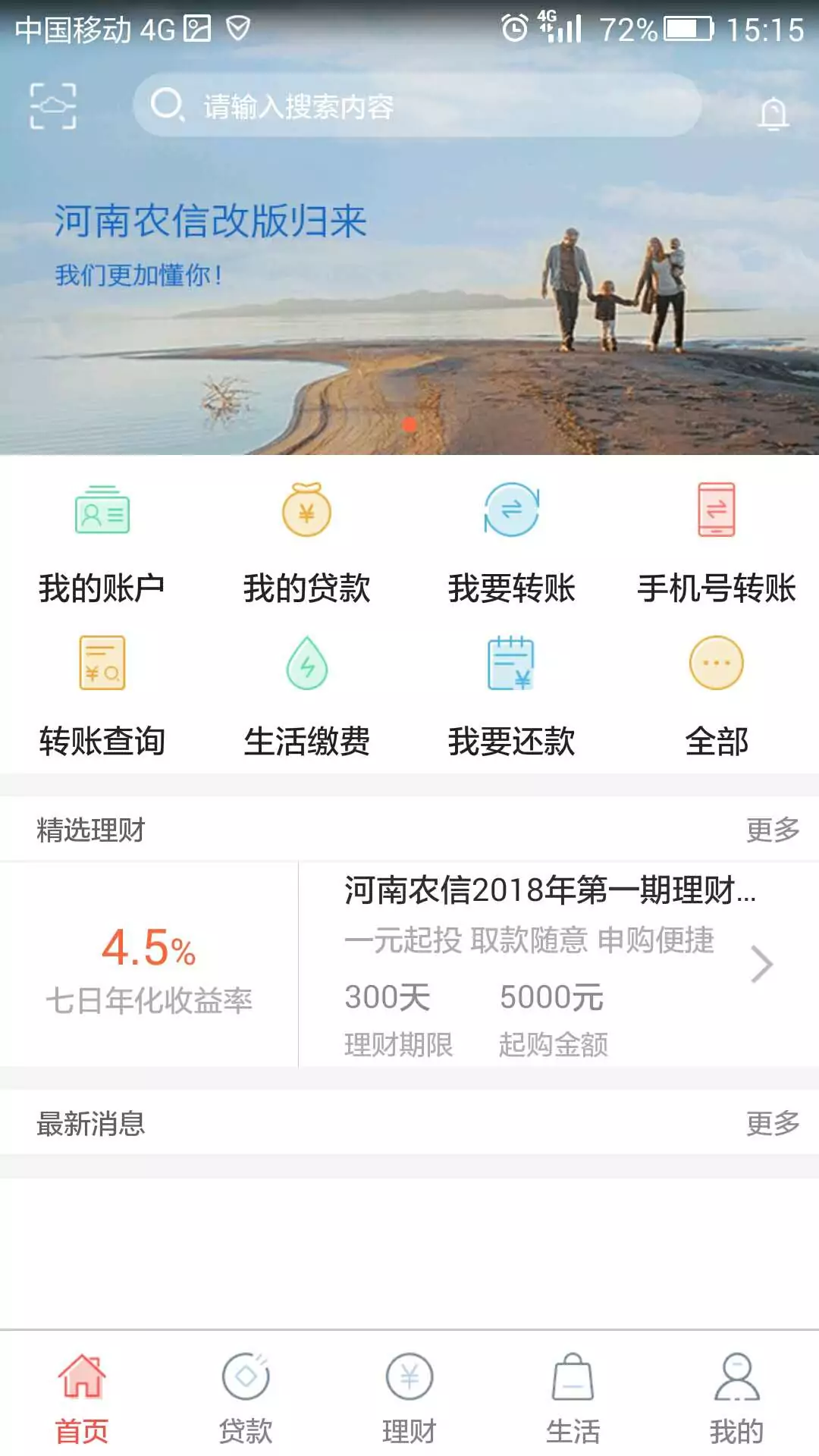This screenshot has height=1456, width=819.
Task: Open the 河南农信改版归来 banner
Action: point(409,303)
